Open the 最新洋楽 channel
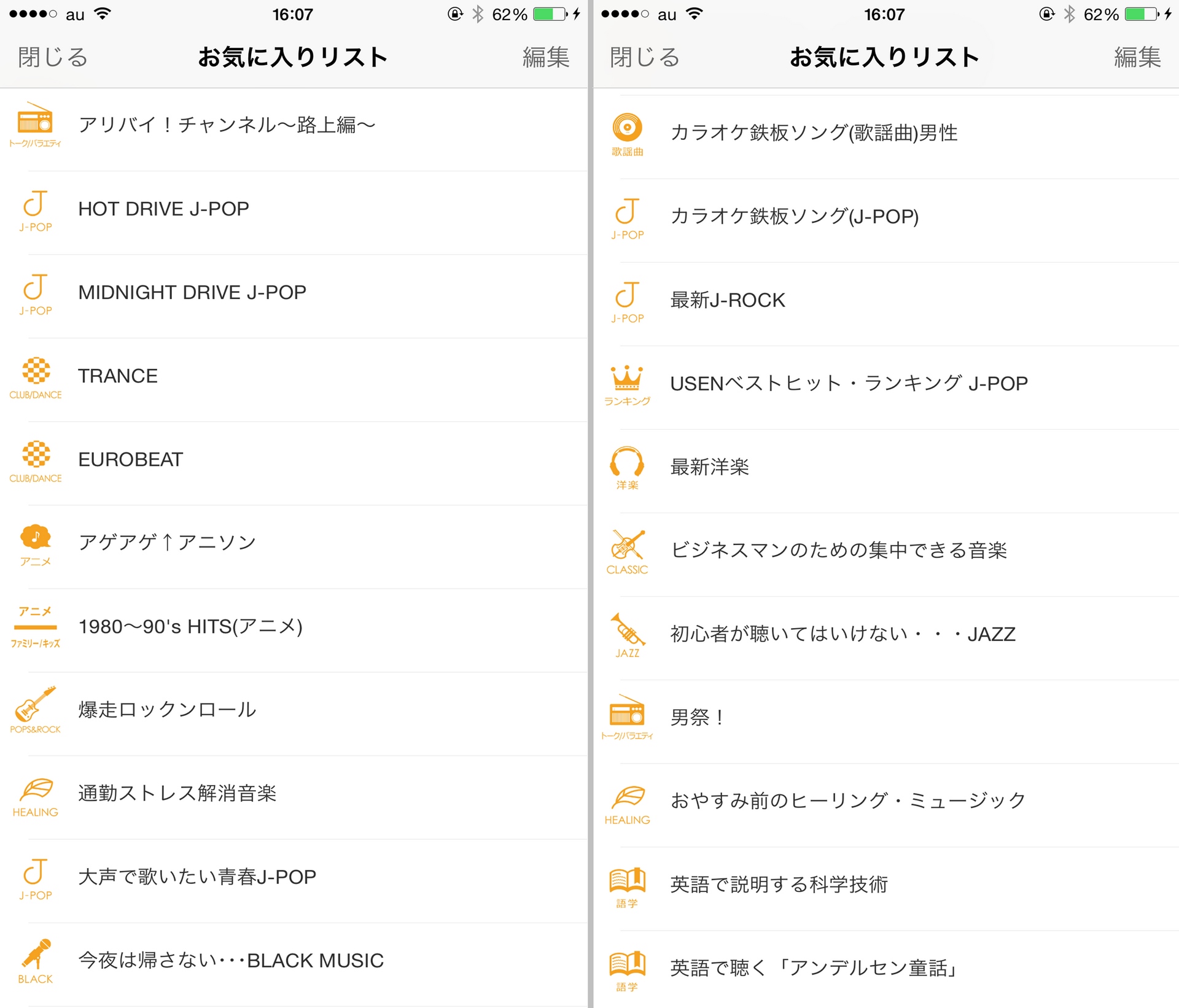Screen dimensions: 1179x1008 886,471
